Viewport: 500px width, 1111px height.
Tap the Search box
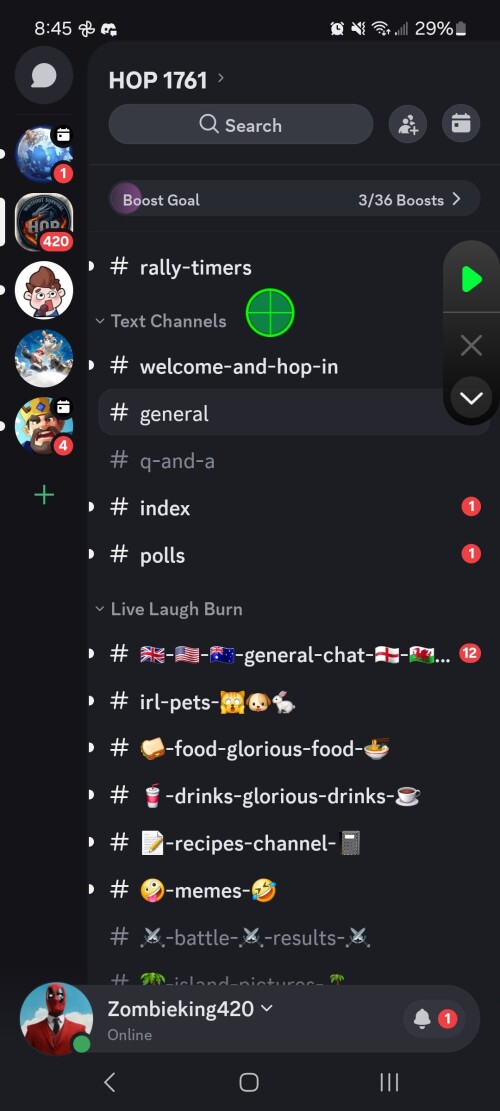coord(241,125)
